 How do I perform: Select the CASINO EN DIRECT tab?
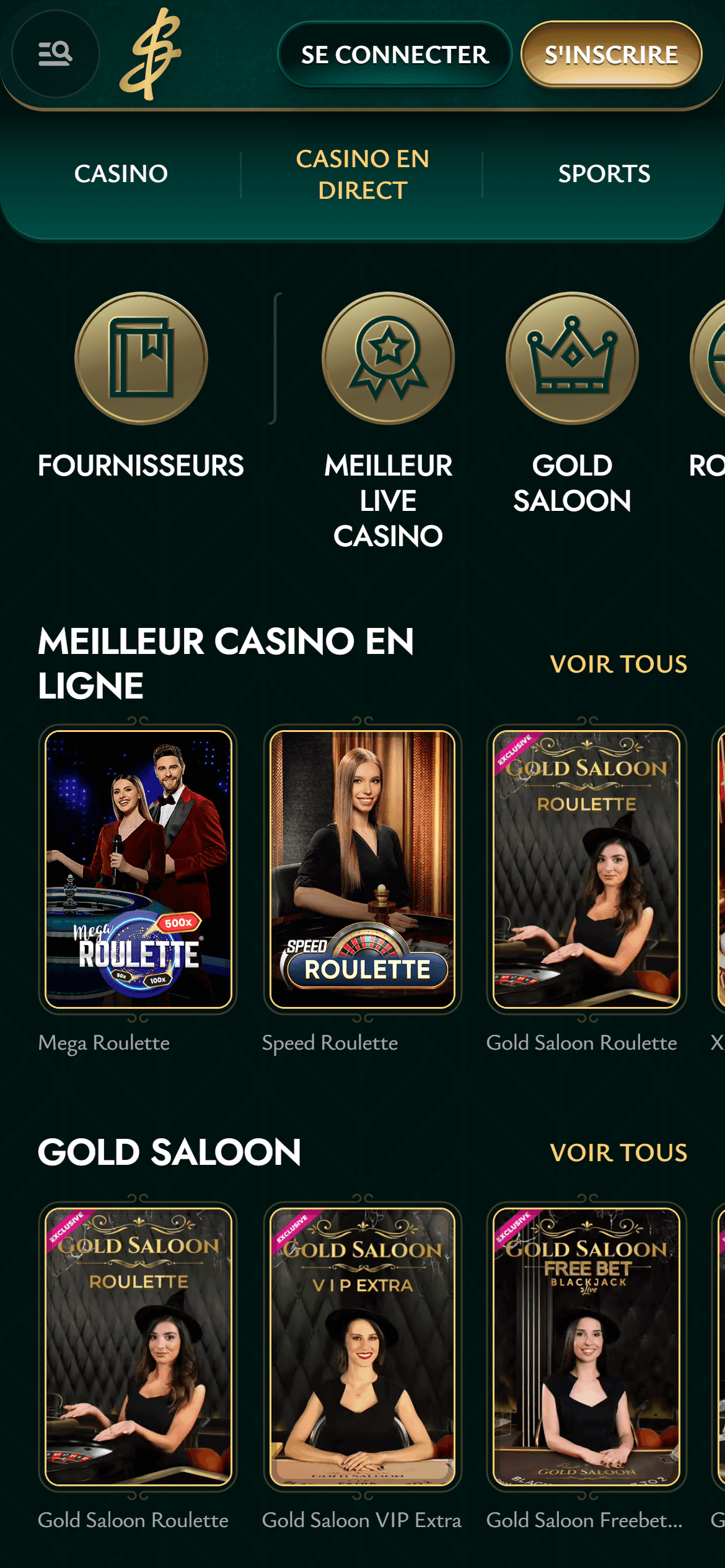362,175
